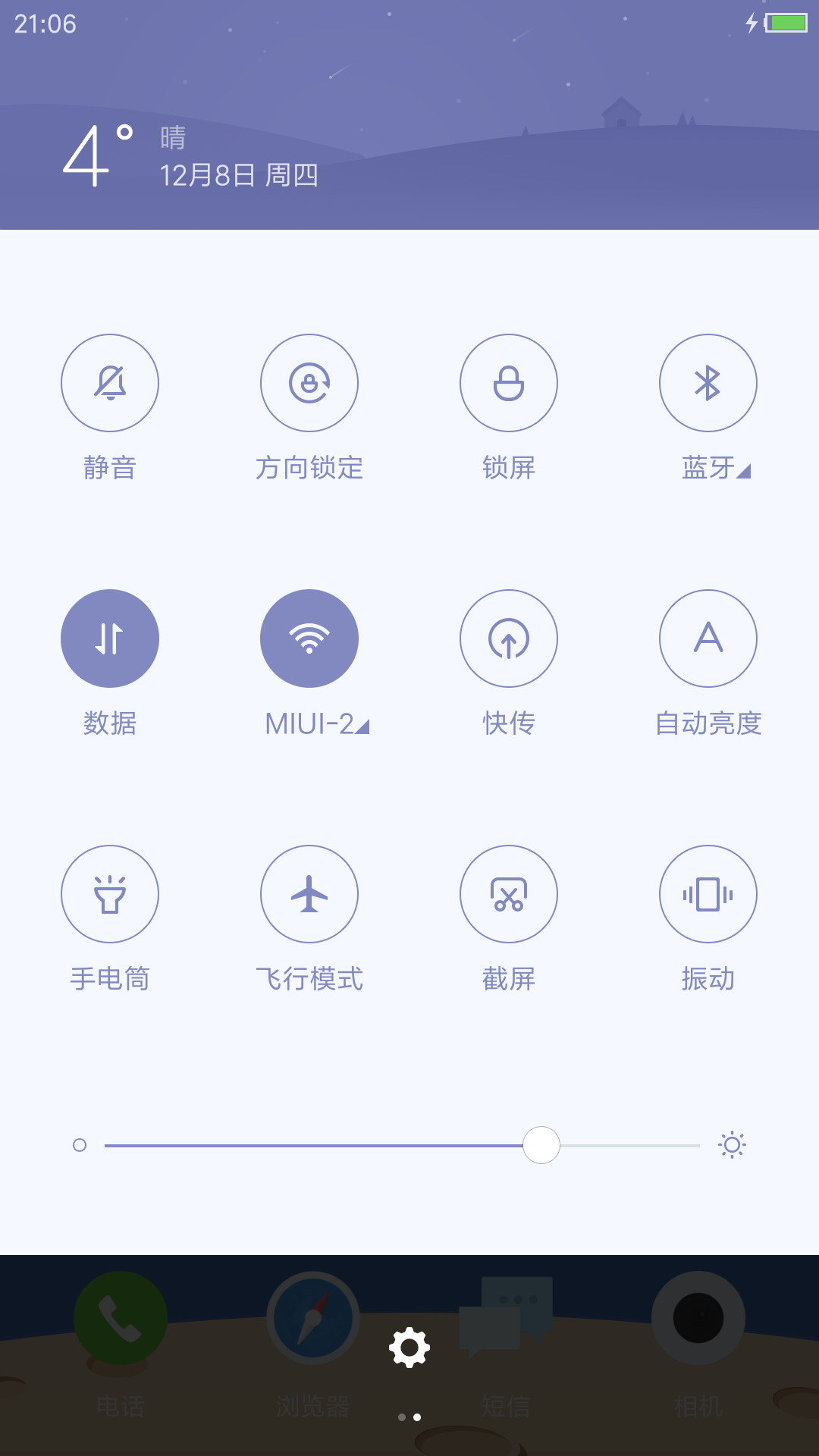Toggle vibration mode (振动)
Screen dimensions: 819x1456
708,894
